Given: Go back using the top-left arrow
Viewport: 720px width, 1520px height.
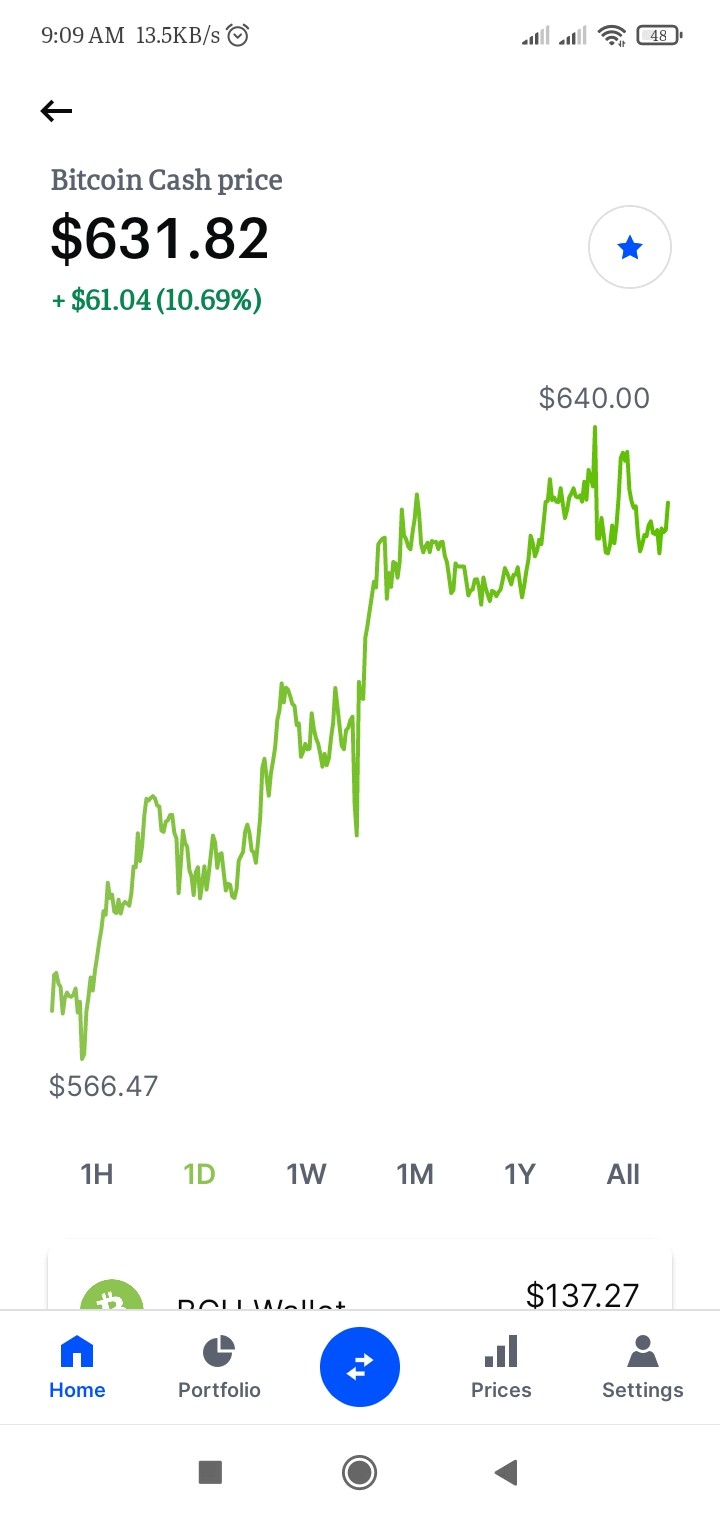Looking at the screenshot, I should (x=56, y=111).
